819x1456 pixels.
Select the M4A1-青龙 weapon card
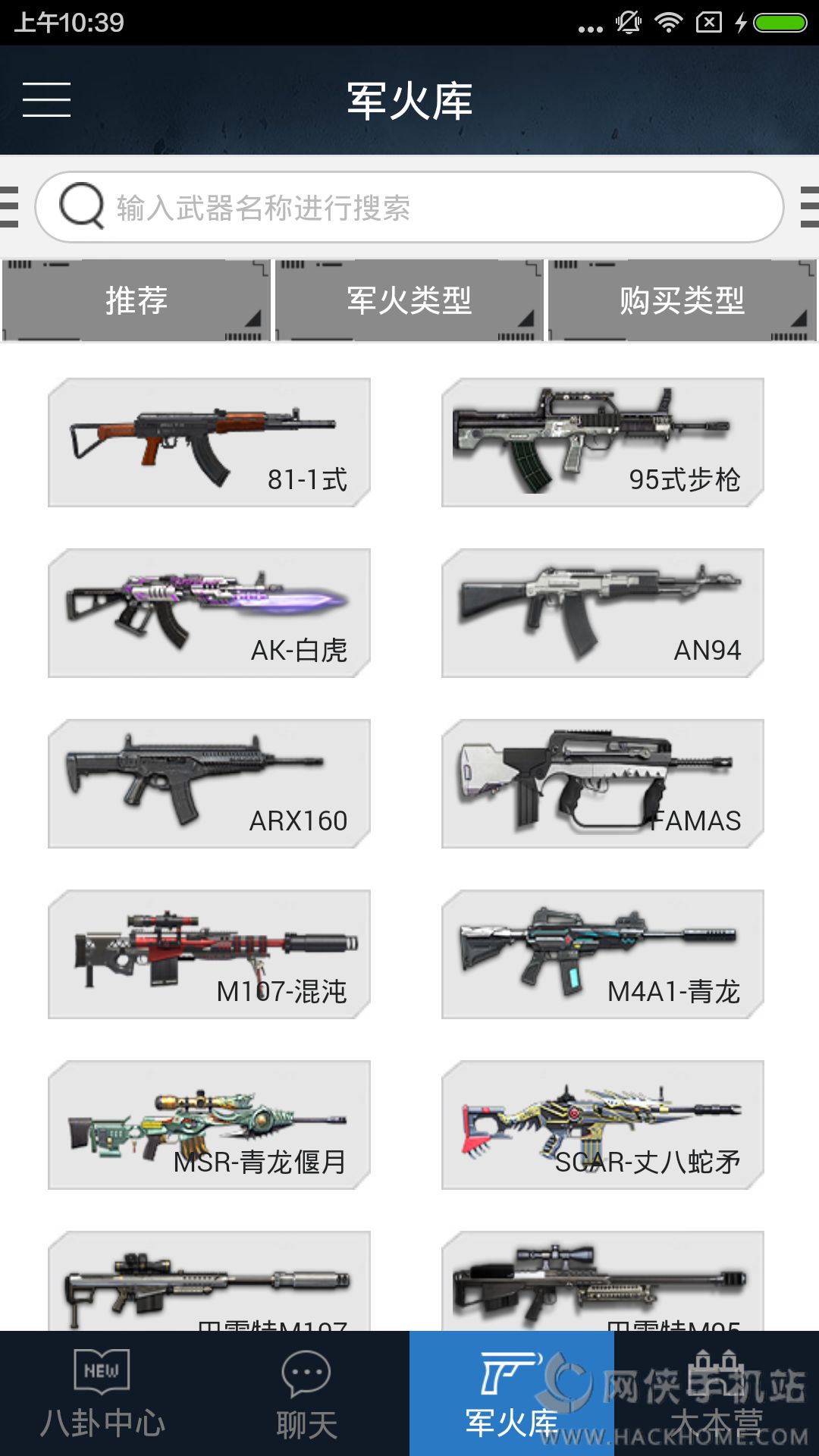click(x=603, y=954)
